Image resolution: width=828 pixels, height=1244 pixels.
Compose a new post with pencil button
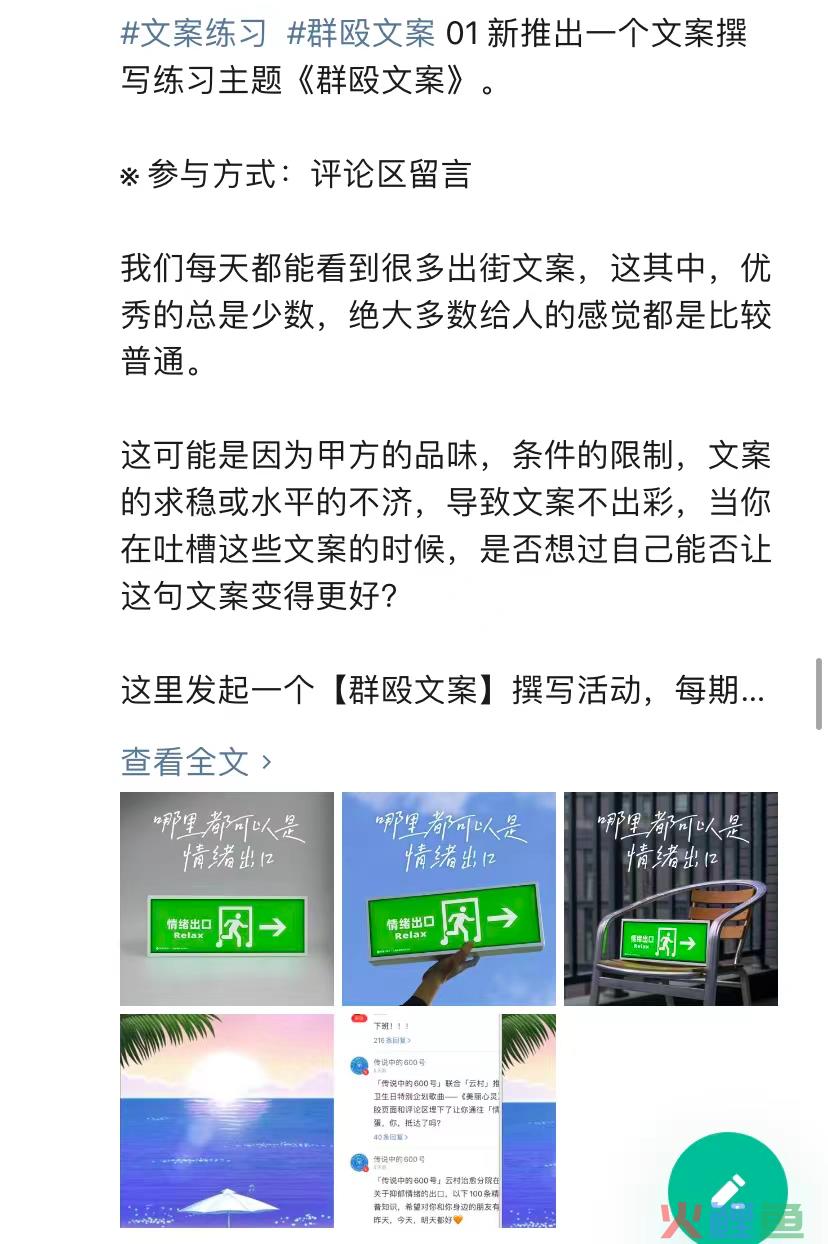(728, 1190)
